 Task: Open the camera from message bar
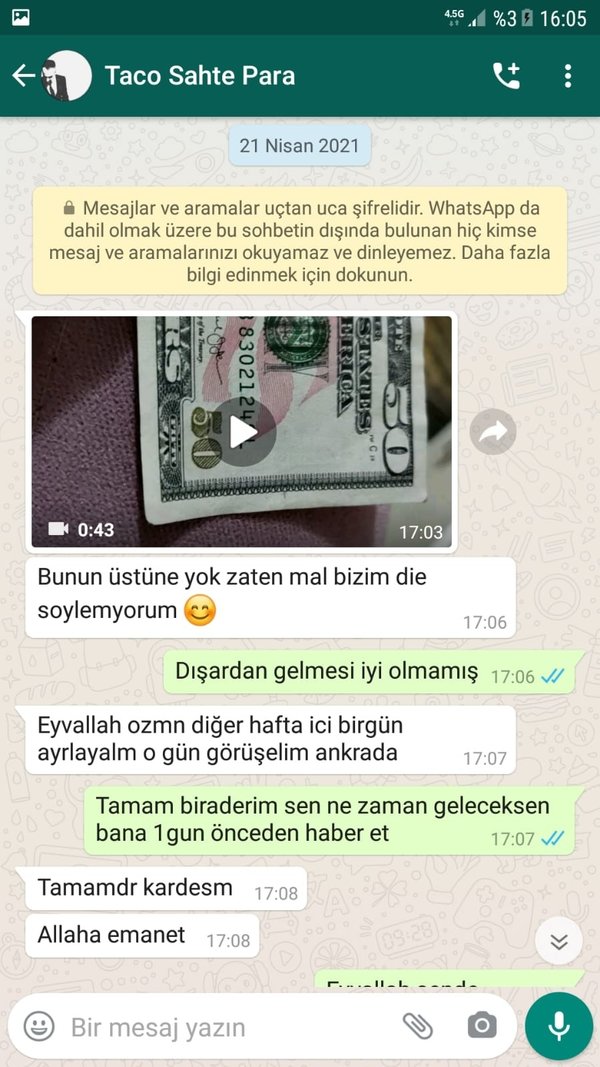(482, 1025)
